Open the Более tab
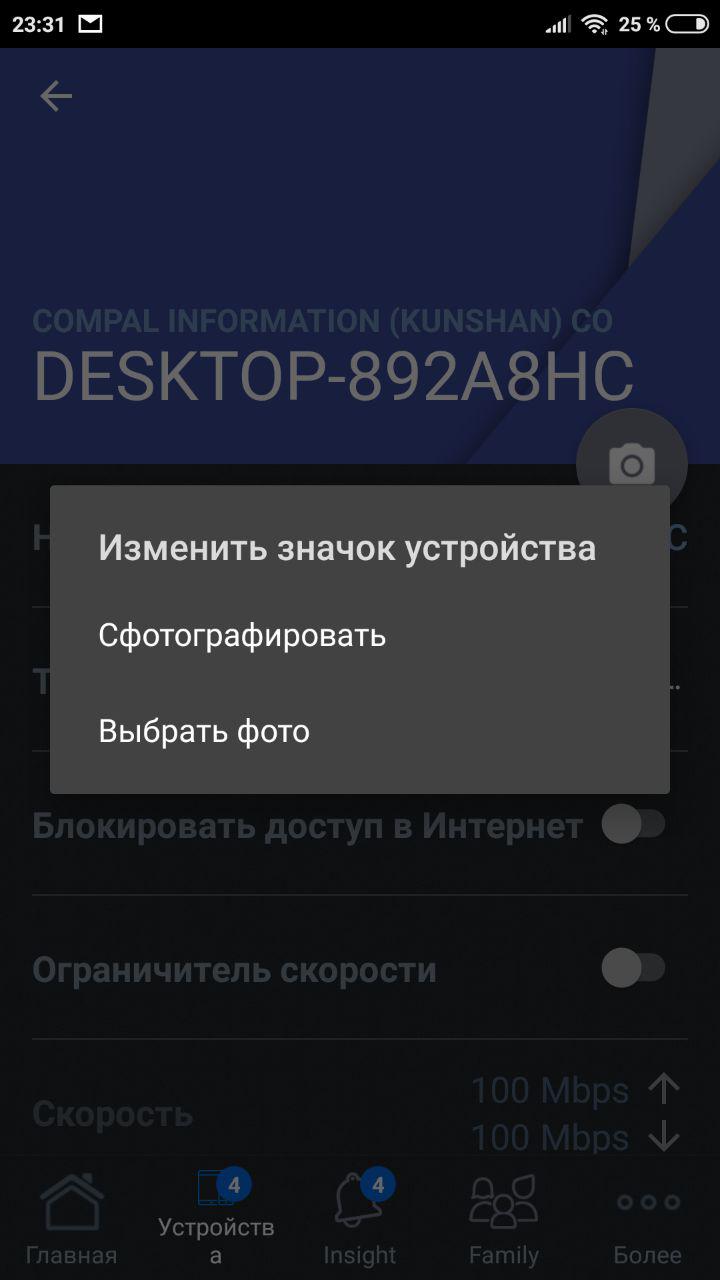Image resolution: width=720 pixels, height=1280 pixels. coord(648,1220)
